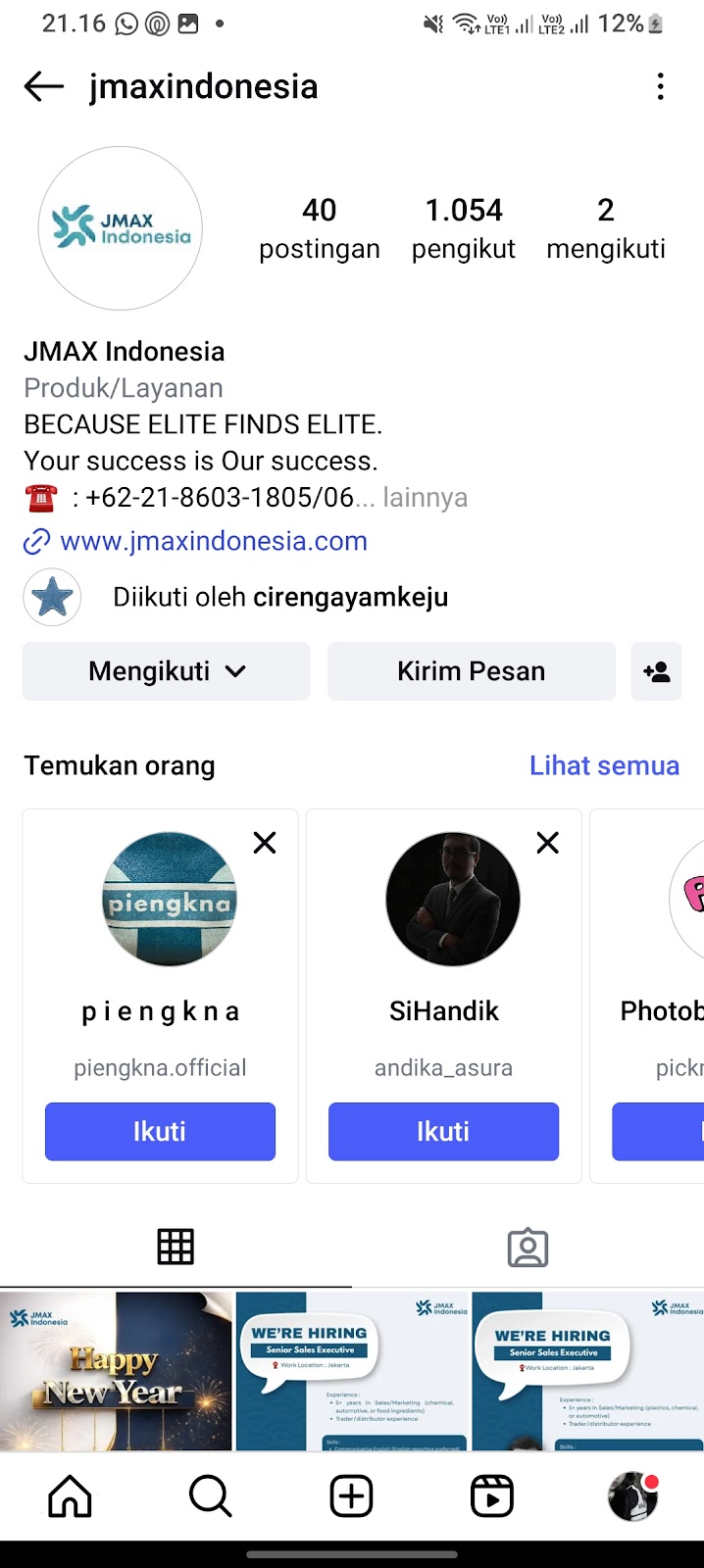Open the three-dot overflow menu
This screenshot has width=704, height=1568.
660,87
